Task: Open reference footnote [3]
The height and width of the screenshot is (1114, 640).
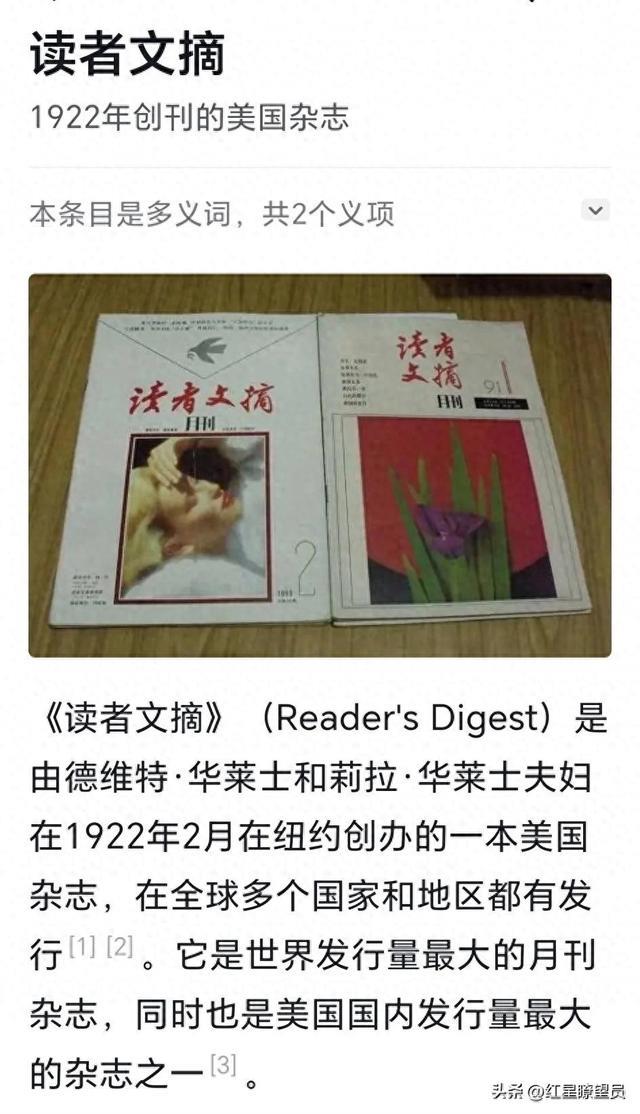Action: tap(222, 1065)
